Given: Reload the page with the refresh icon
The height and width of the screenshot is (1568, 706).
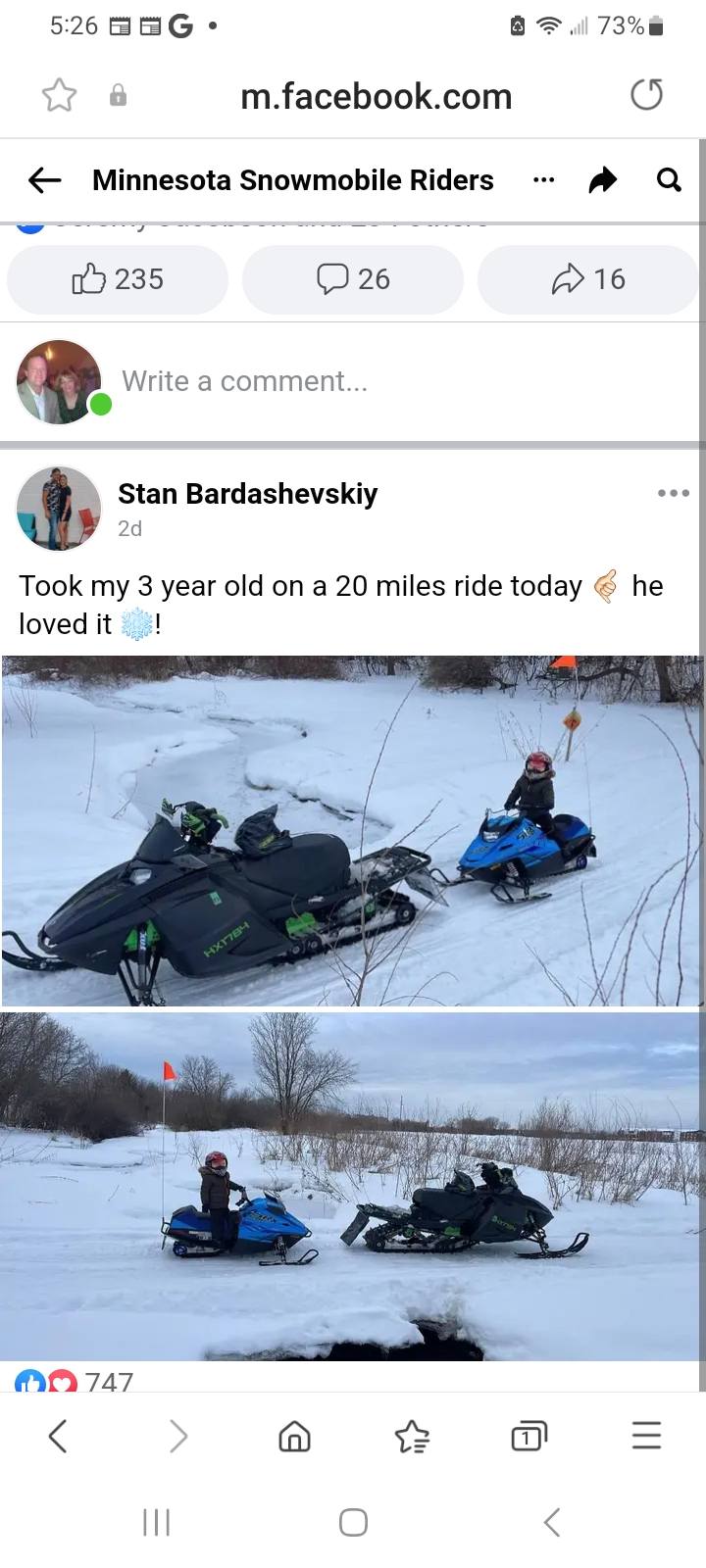Looking at the screenshot, I should pyautogui.click(x=646, y=95).
